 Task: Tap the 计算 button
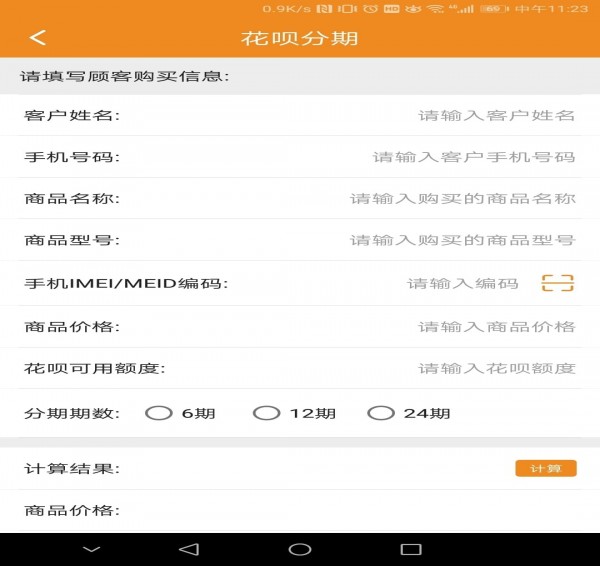pos(545,468)
